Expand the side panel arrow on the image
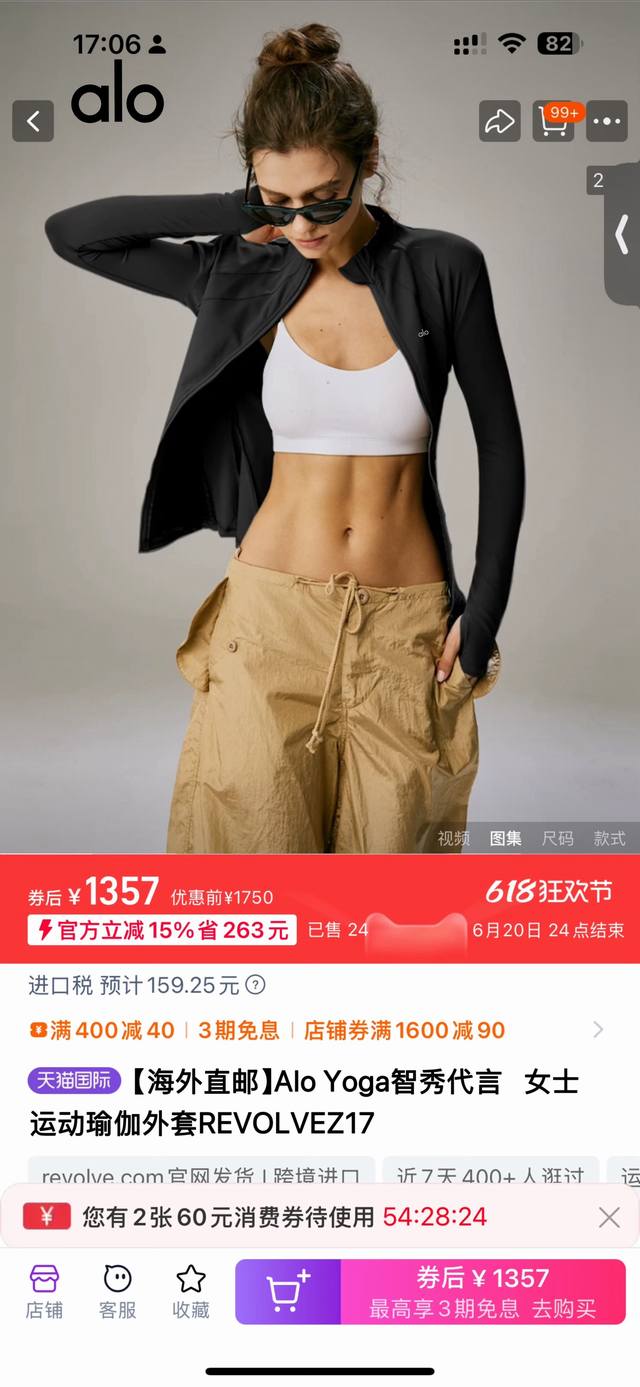Screen dimensions: 640x1387 pos(622,234)
